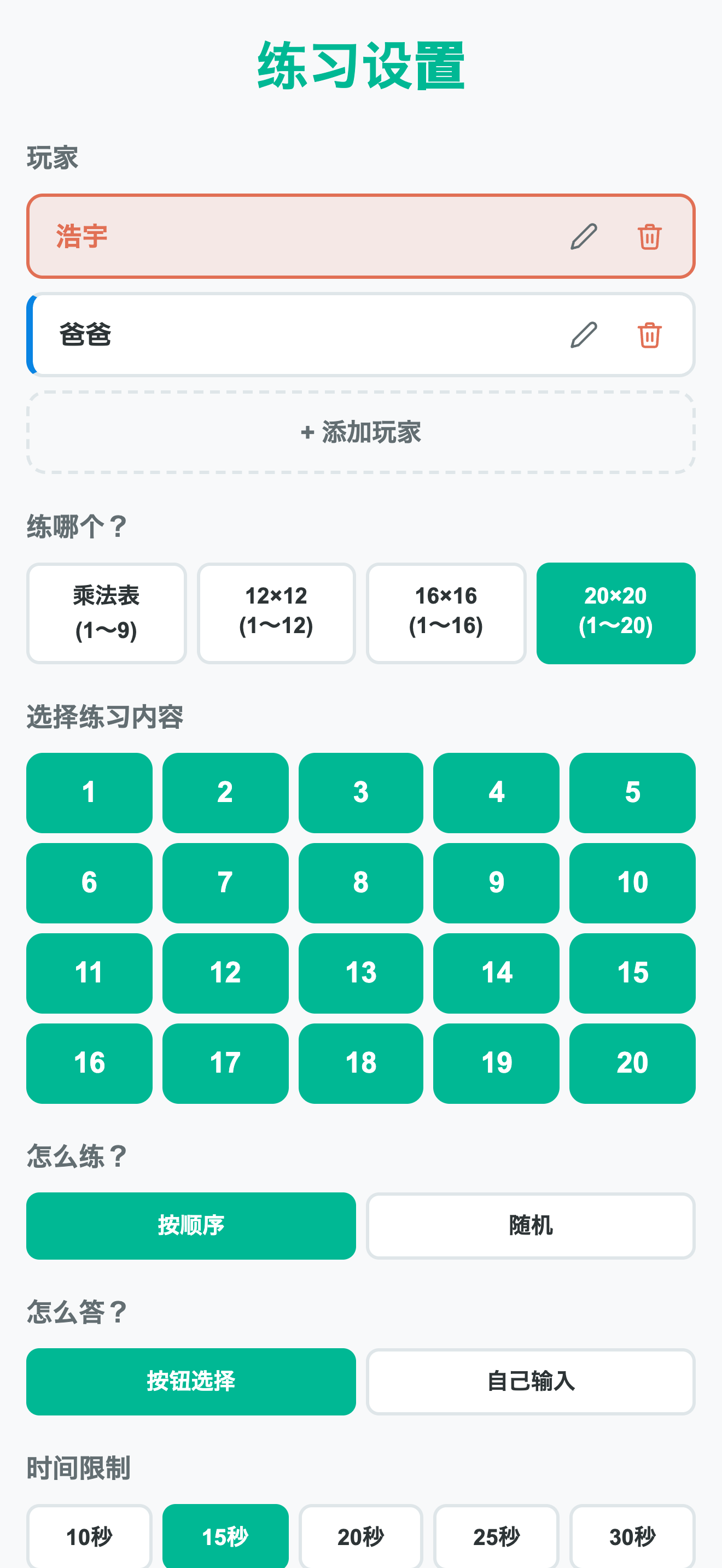Viewport: 722px width, 1568px height.
Task: Select the 20×20 (1~20) range
Action: coord(615,613)
